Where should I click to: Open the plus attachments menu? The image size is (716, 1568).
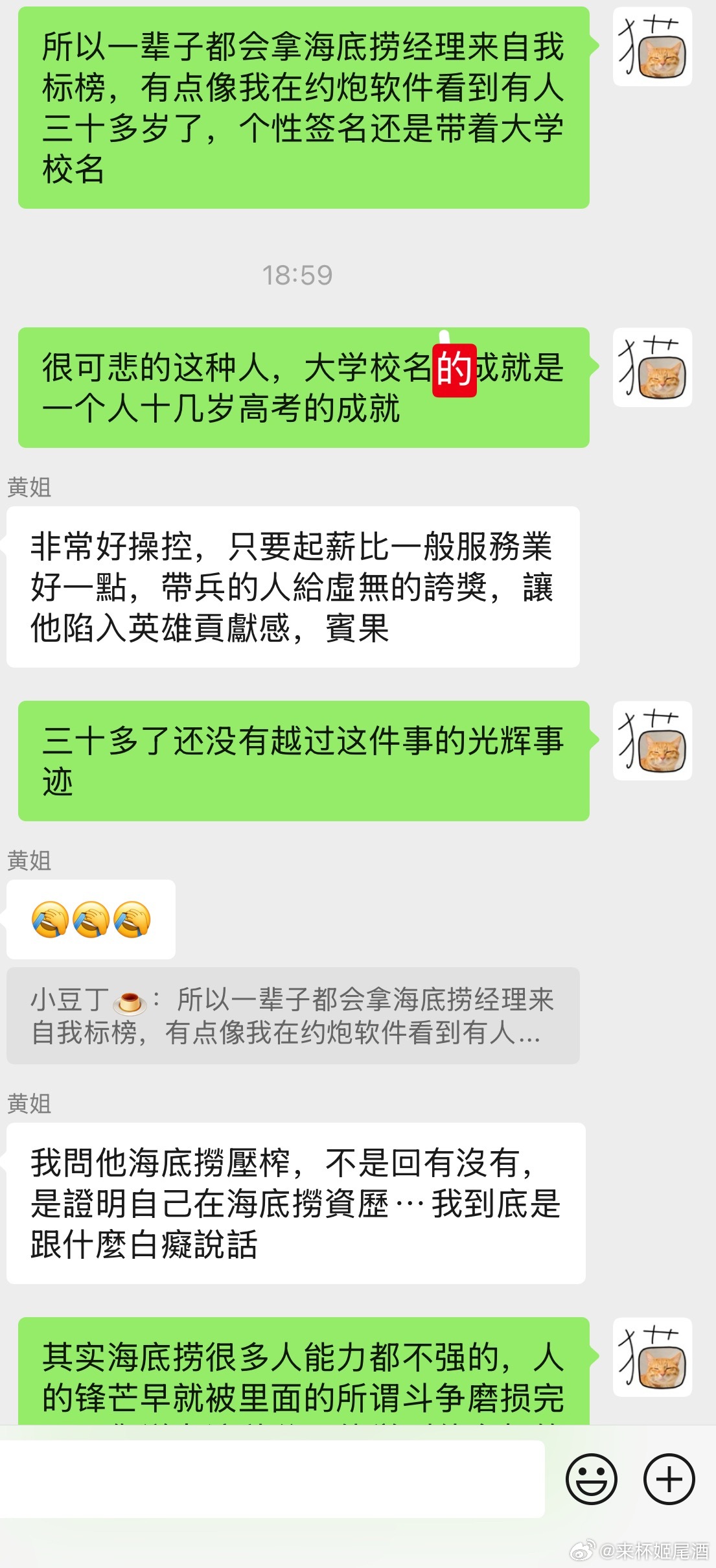(x=669, y=1479)
